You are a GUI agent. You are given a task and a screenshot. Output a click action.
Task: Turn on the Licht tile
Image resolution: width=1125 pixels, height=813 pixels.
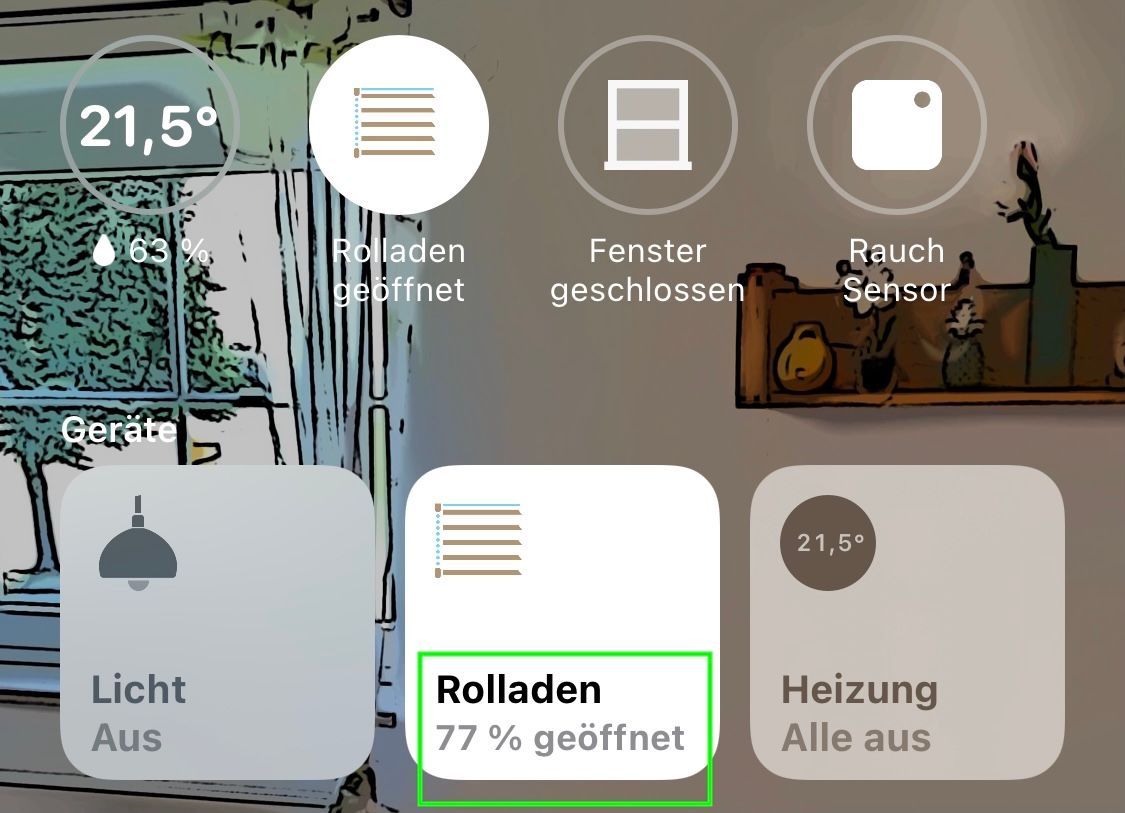[217, 622]
